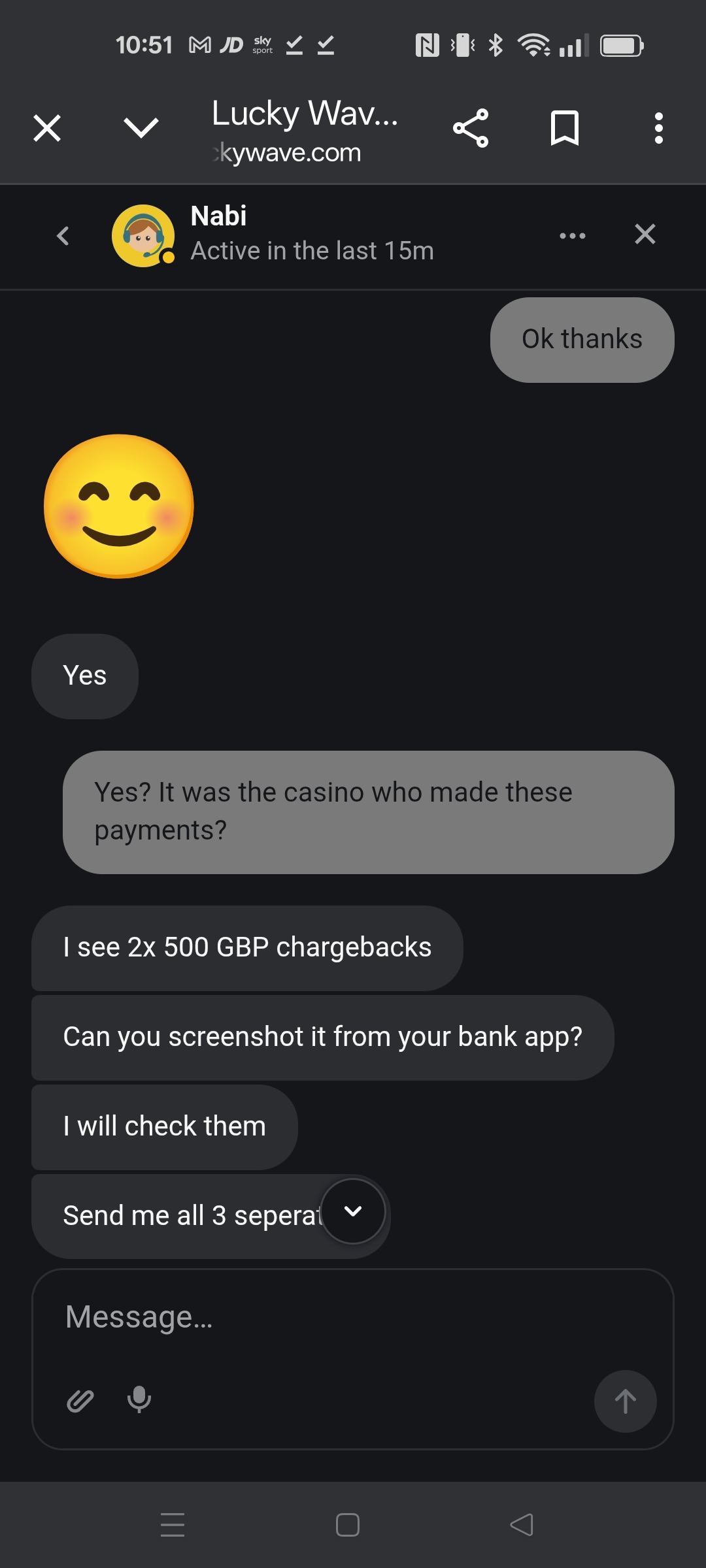The width and height of the screenshot is (706, 1568).
Task: Go back from the chat with Nabi
Action: pyautogui.click(x=63, y=235)
